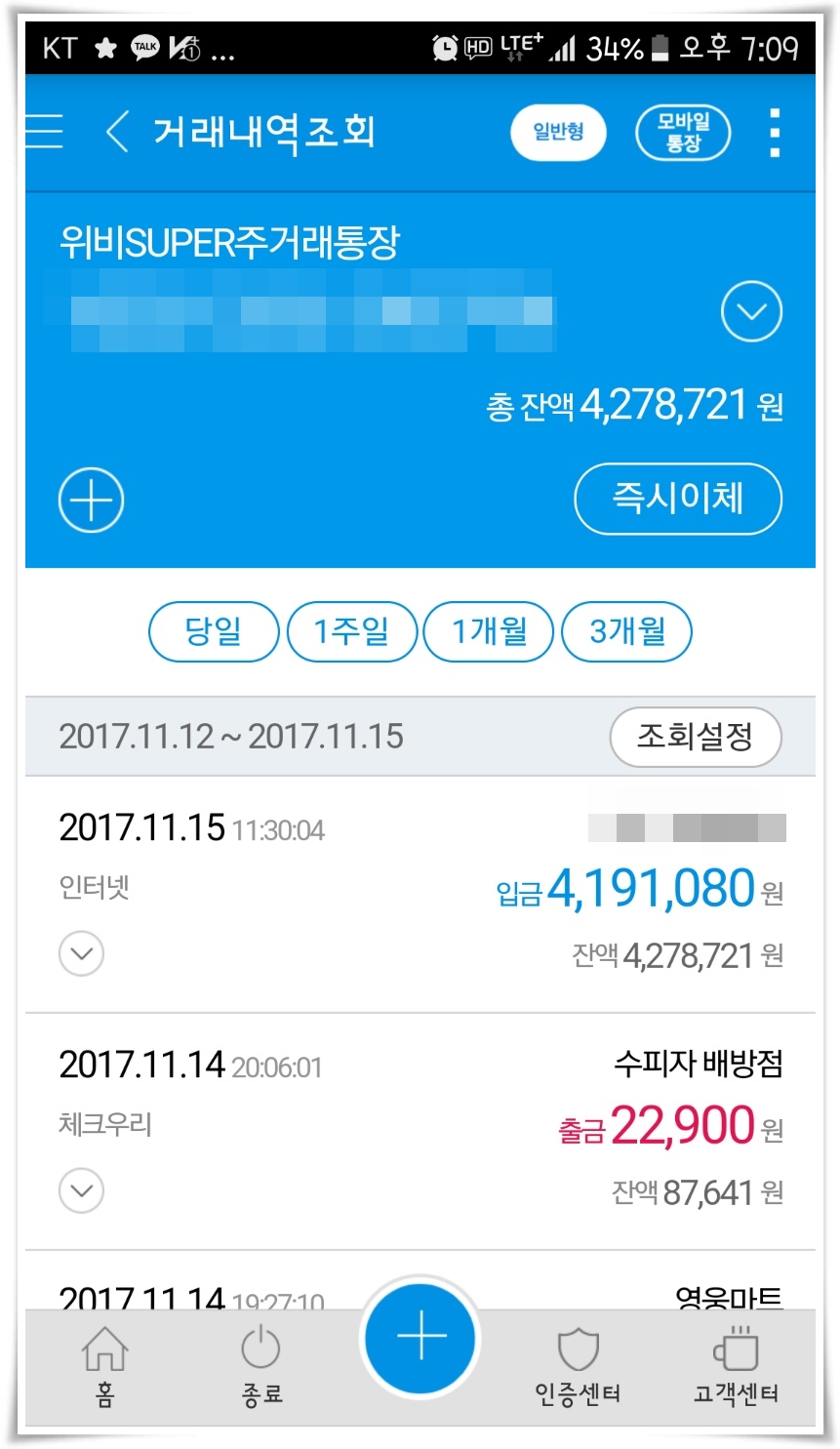Open the three-dot overflow menu

point(775,133)
